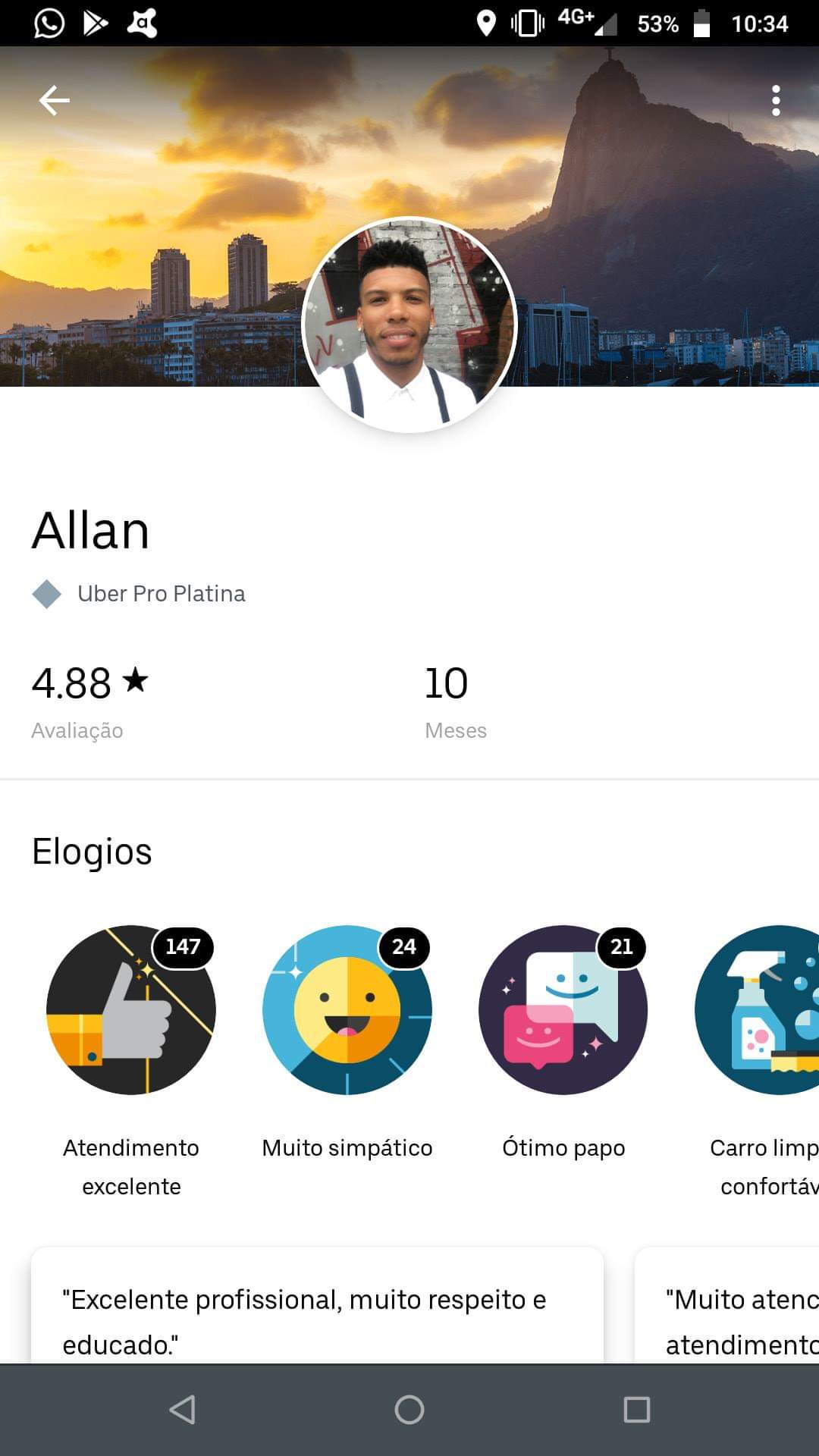Open the recent apps overview
Screen dimensions: 819x1456
pos(636,1410)
